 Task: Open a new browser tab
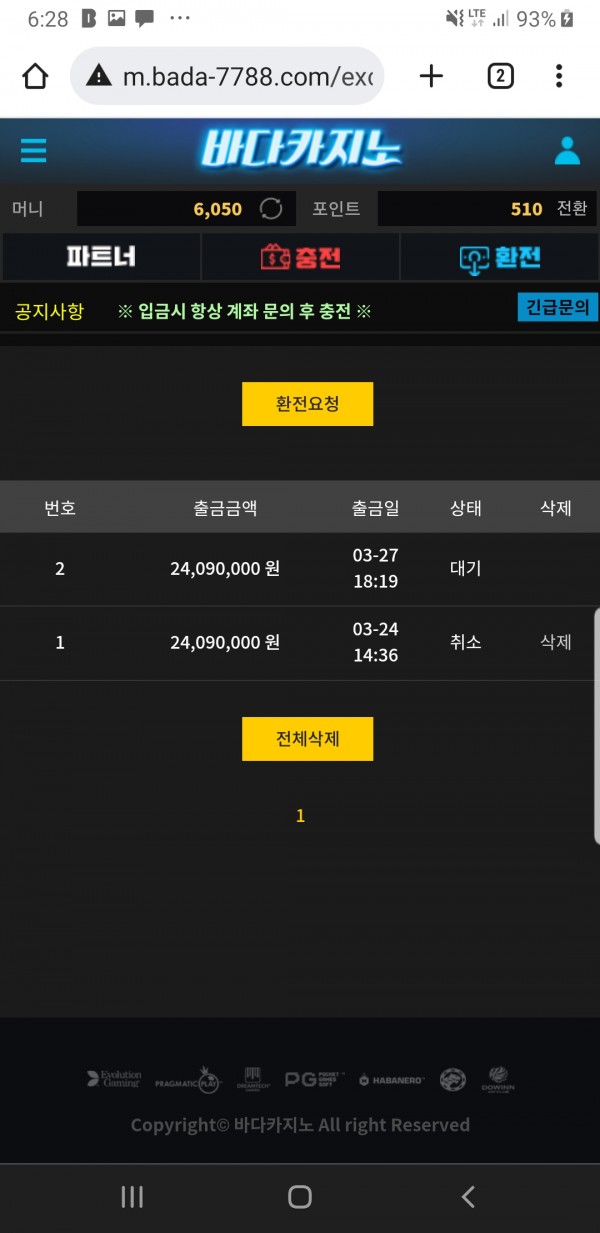431,76
